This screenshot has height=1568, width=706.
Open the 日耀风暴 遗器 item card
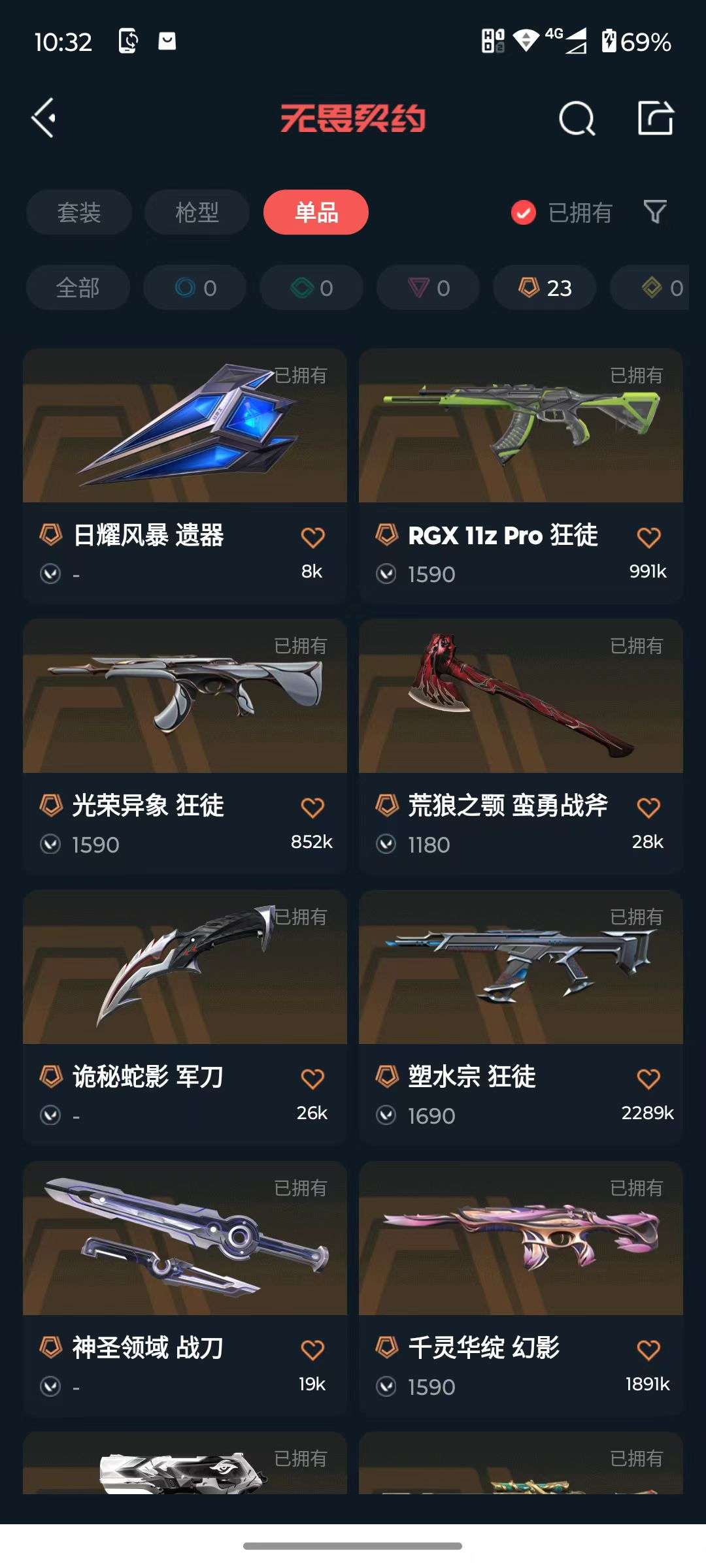[x=185, y=431]
